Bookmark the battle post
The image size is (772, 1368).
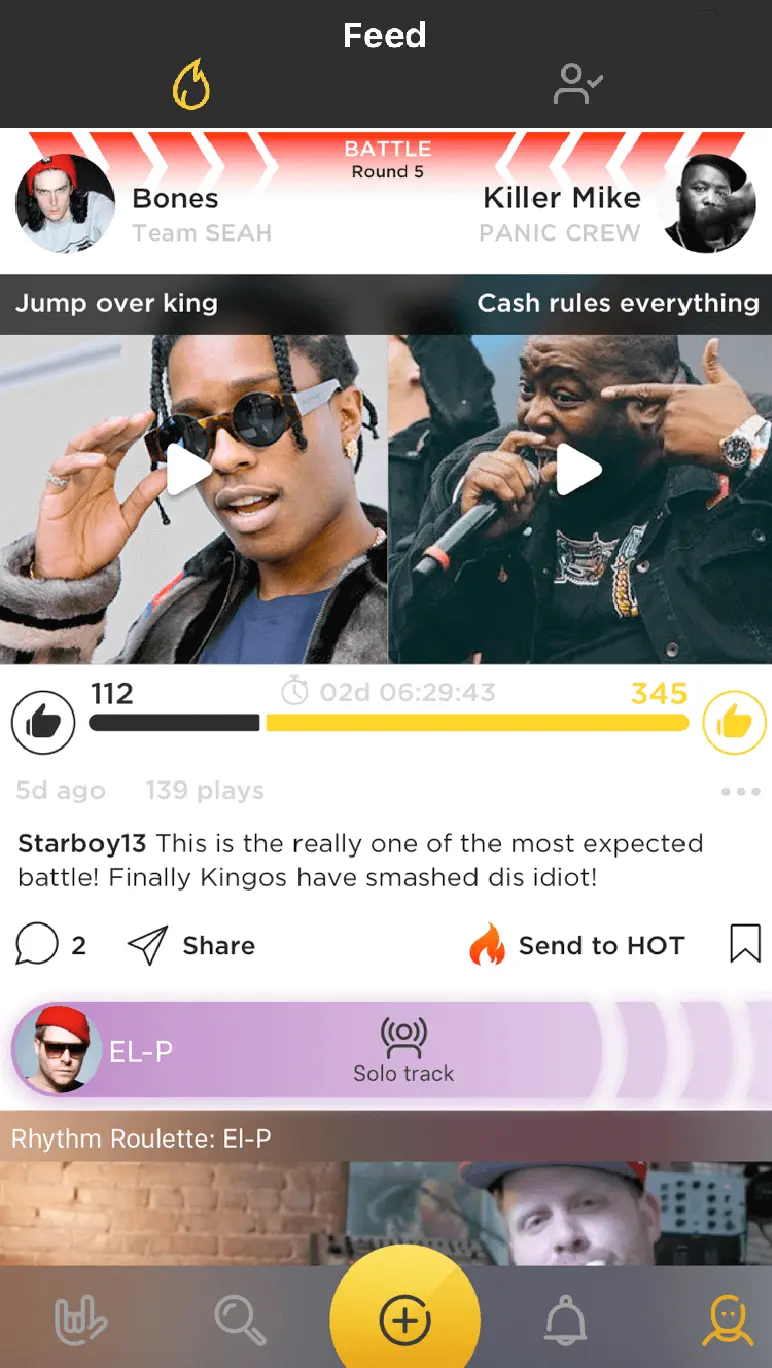[745, 944]
